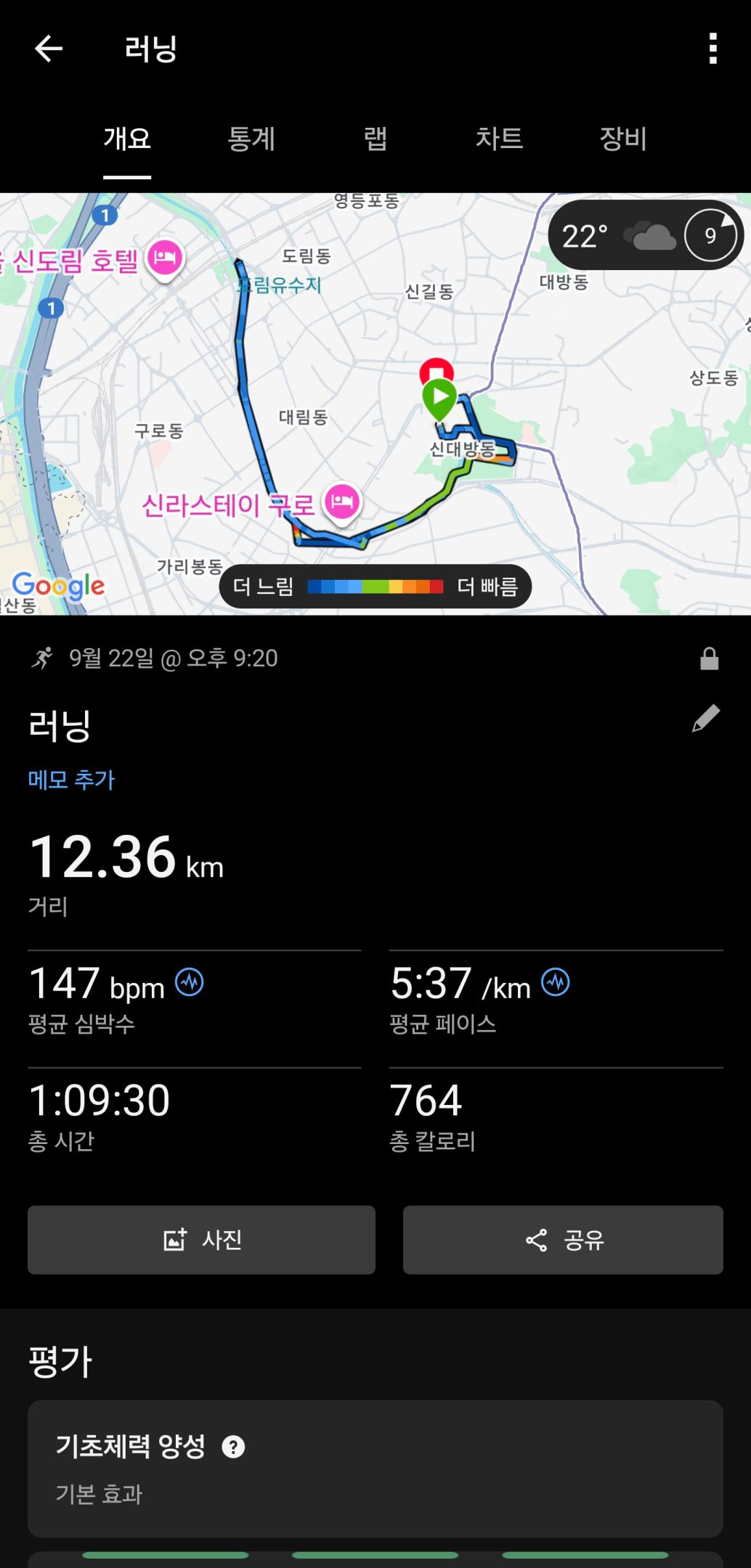
Task: Share this run with 공유
Action: tap(563, 1240)
